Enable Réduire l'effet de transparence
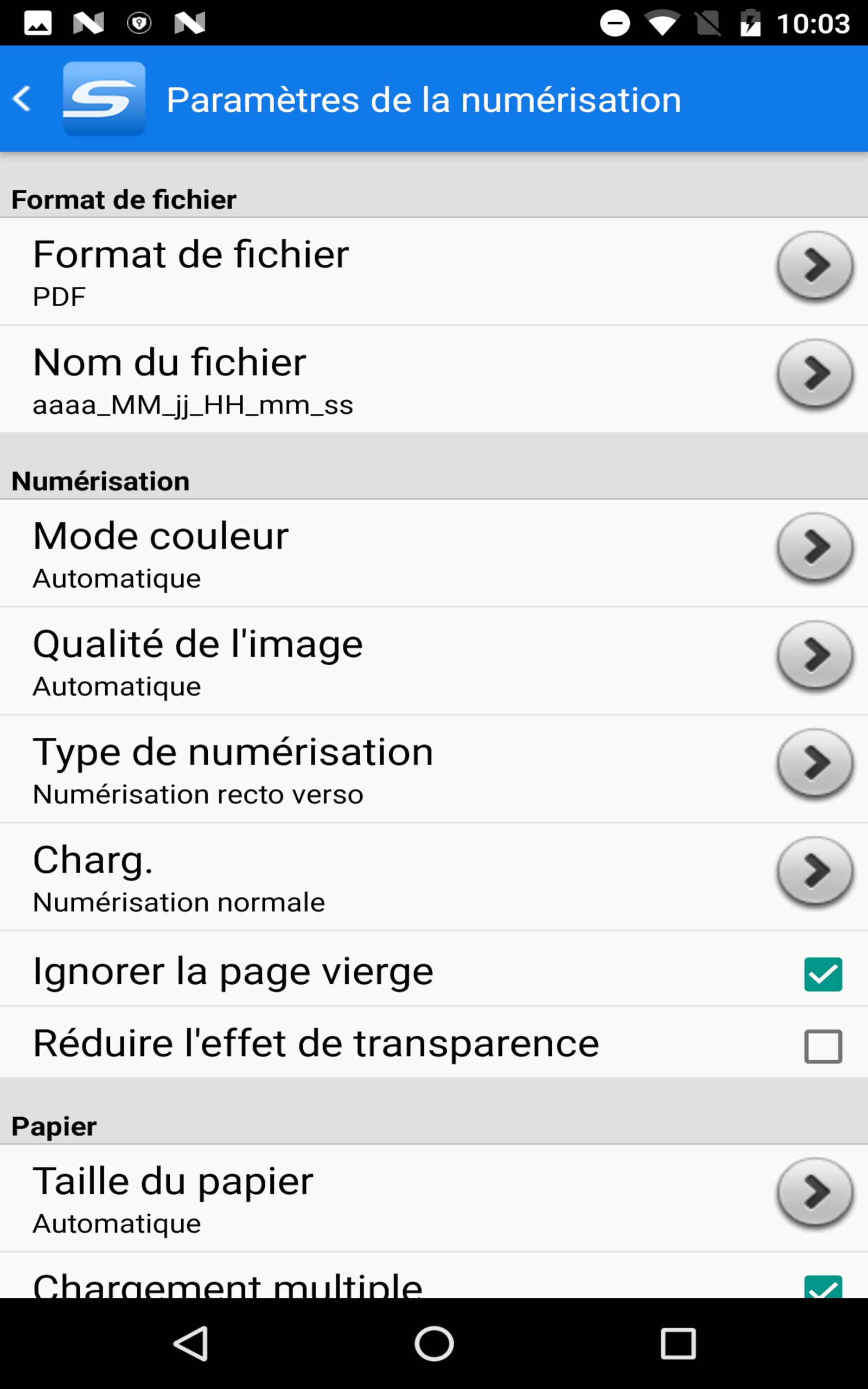Viewport: 868px width, 1389px height. pos(823,1043)
